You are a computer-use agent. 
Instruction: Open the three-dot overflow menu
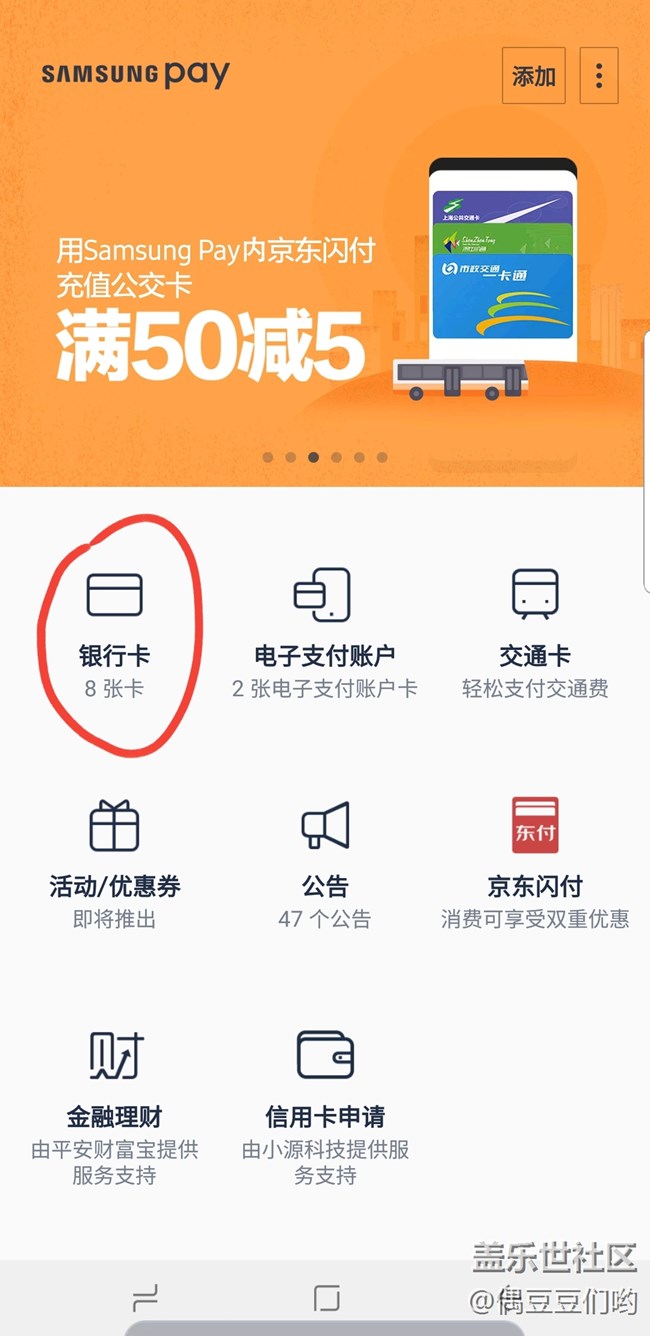(599, 76)
